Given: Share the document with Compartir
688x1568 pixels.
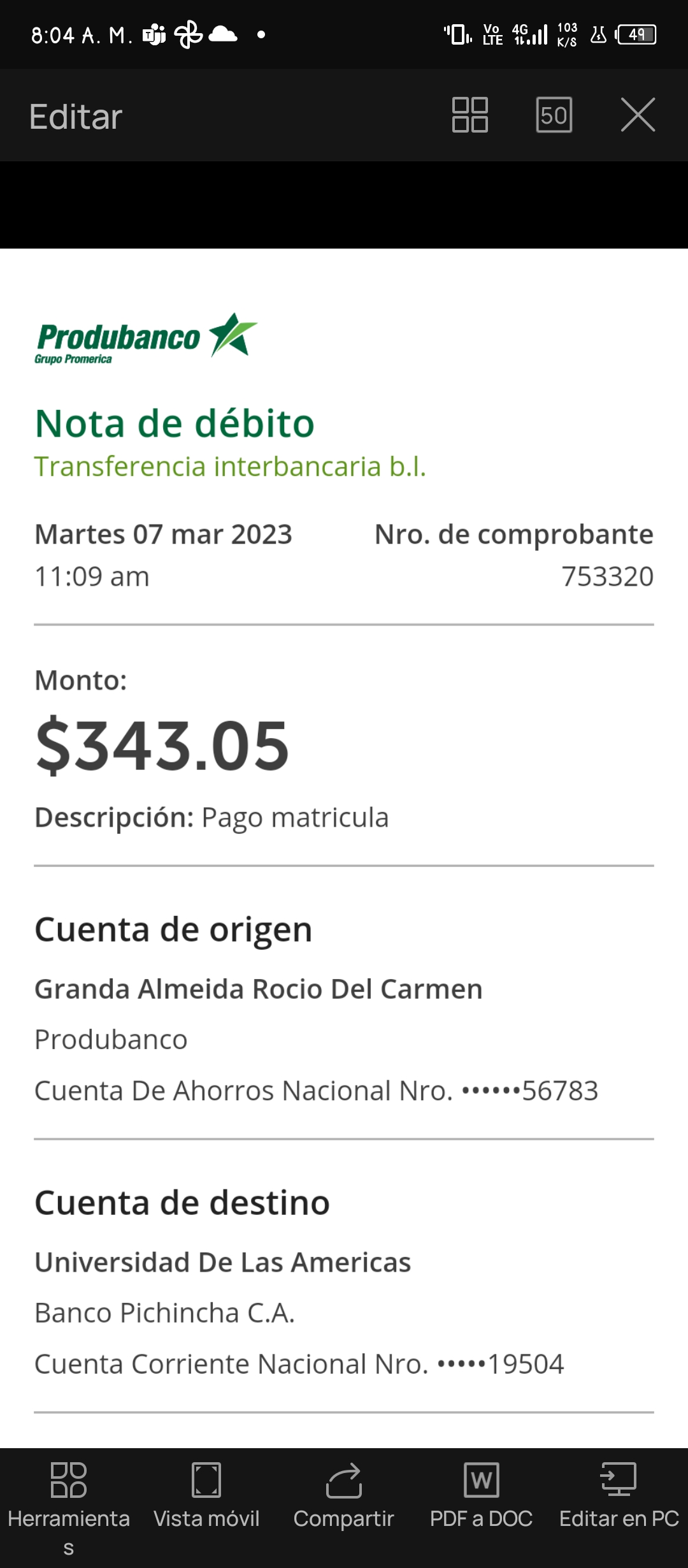Looking at the screenshot, I should [344, 1498].
